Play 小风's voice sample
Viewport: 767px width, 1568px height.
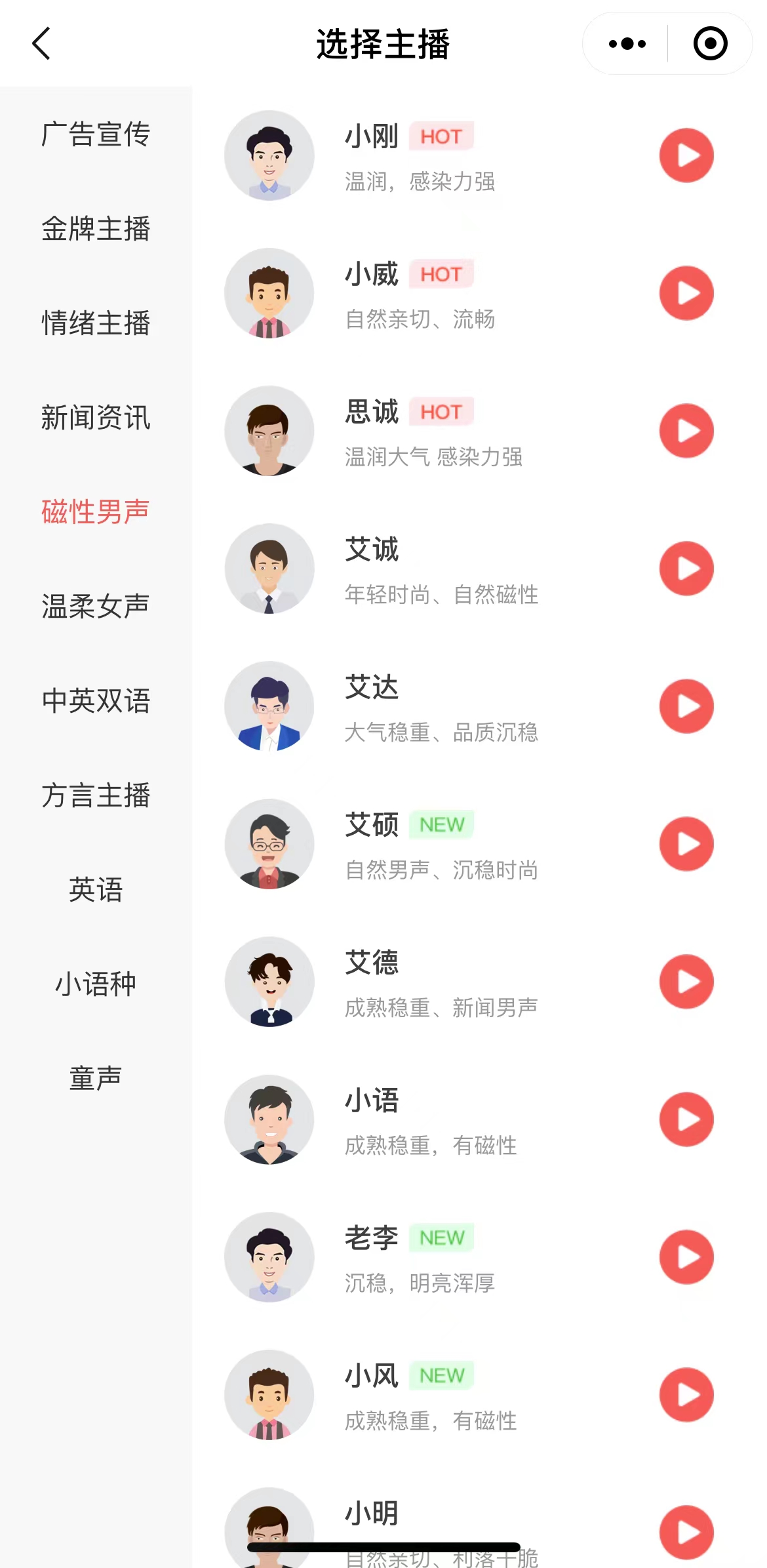coord(686,1395)
